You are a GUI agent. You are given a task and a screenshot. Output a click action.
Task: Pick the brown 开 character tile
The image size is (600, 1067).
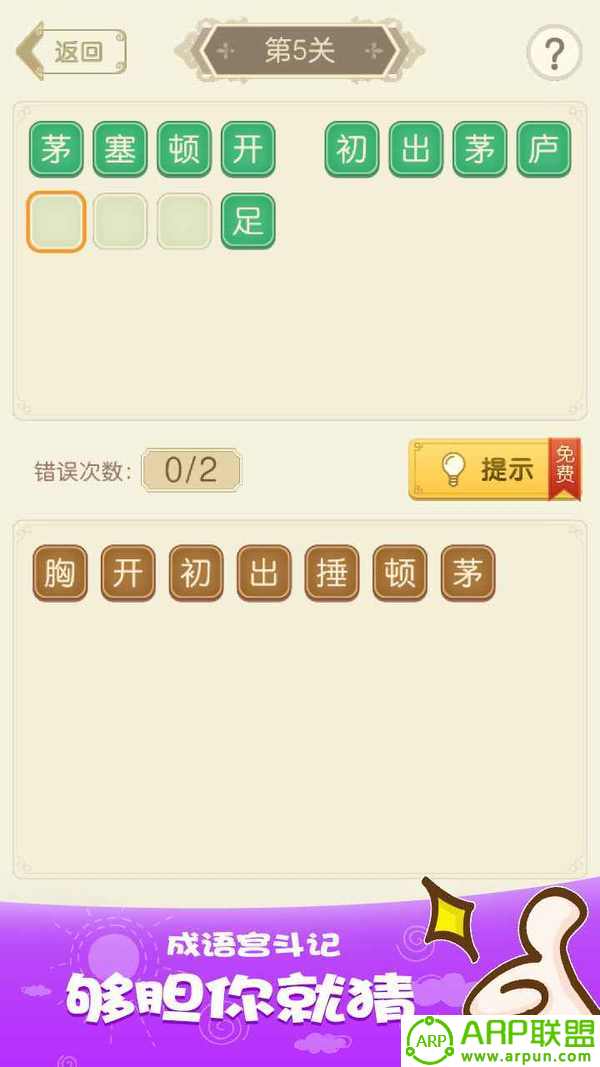[127, 574]
